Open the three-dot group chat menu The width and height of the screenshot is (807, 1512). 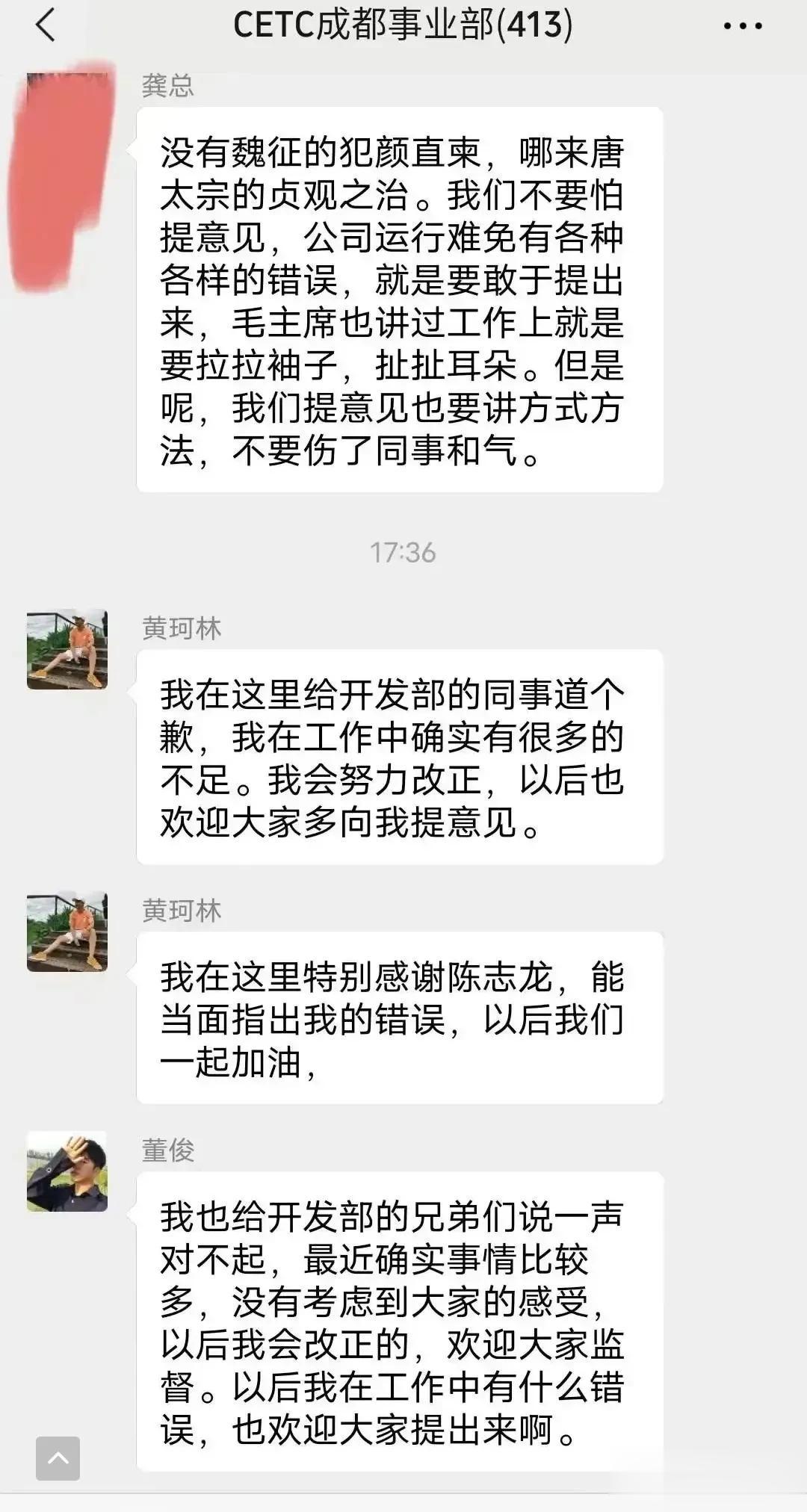(743, 26)
